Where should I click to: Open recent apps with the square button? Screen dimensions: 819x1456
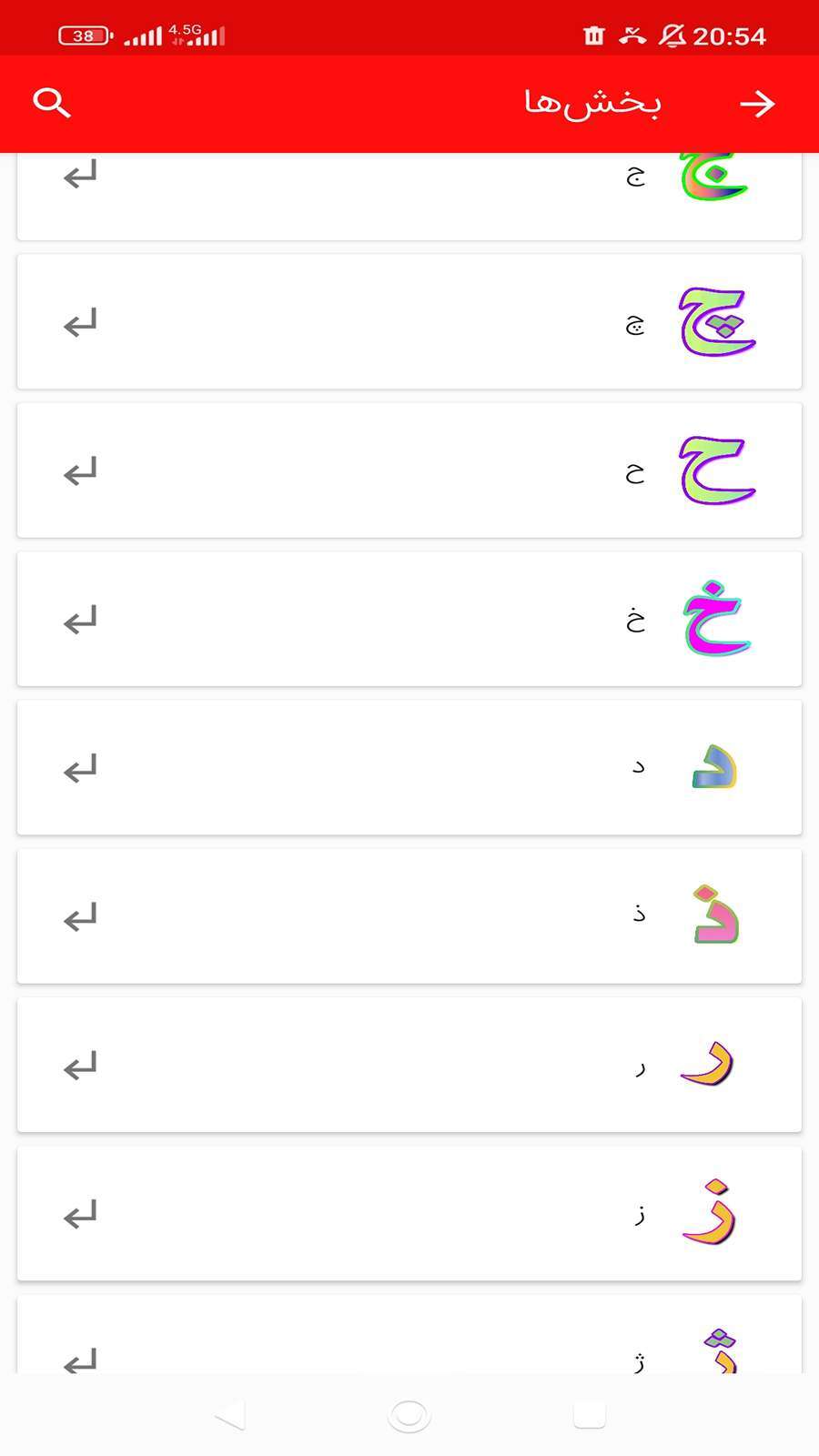tap(589, 1415)
